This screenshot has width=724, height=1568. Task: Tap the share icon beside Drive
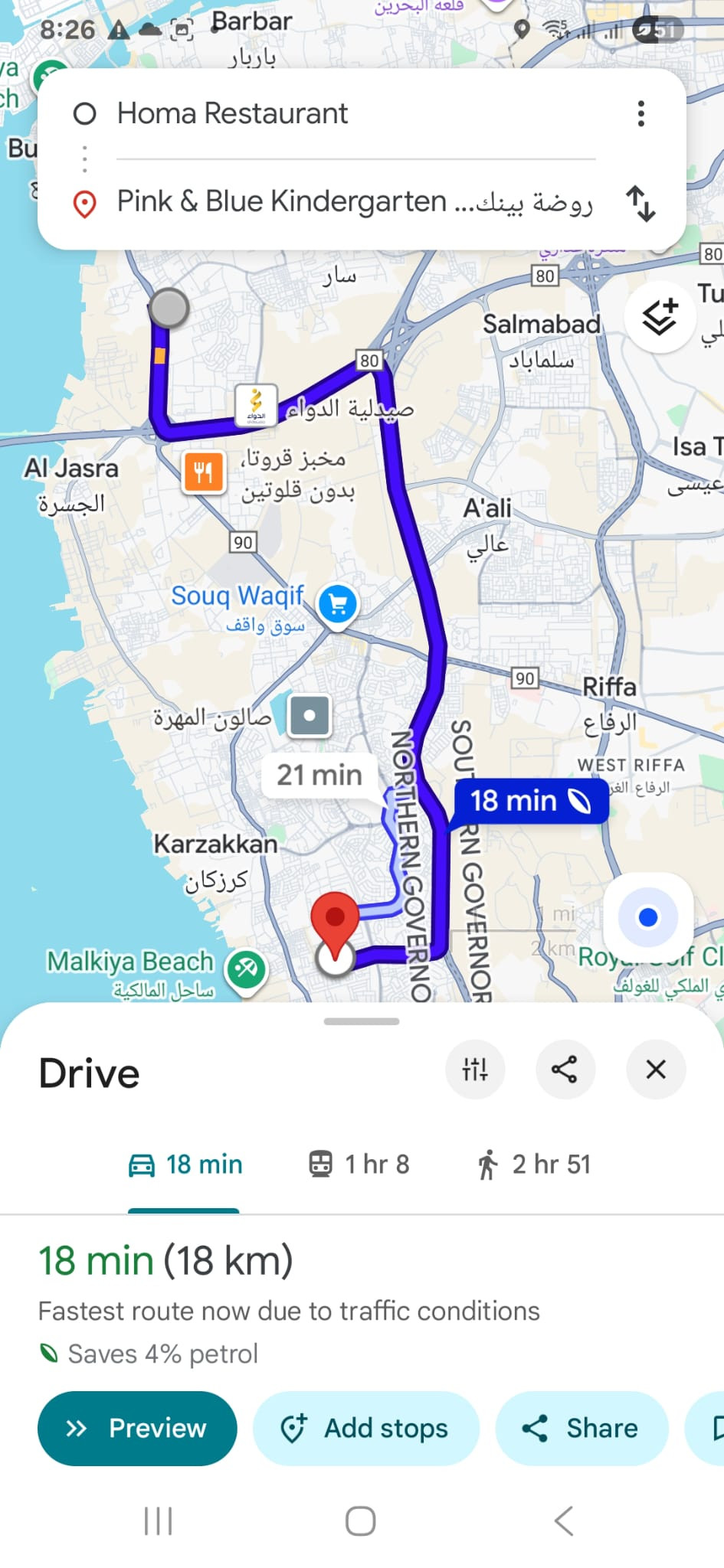pyautogui.click(x=565, y=1070)
